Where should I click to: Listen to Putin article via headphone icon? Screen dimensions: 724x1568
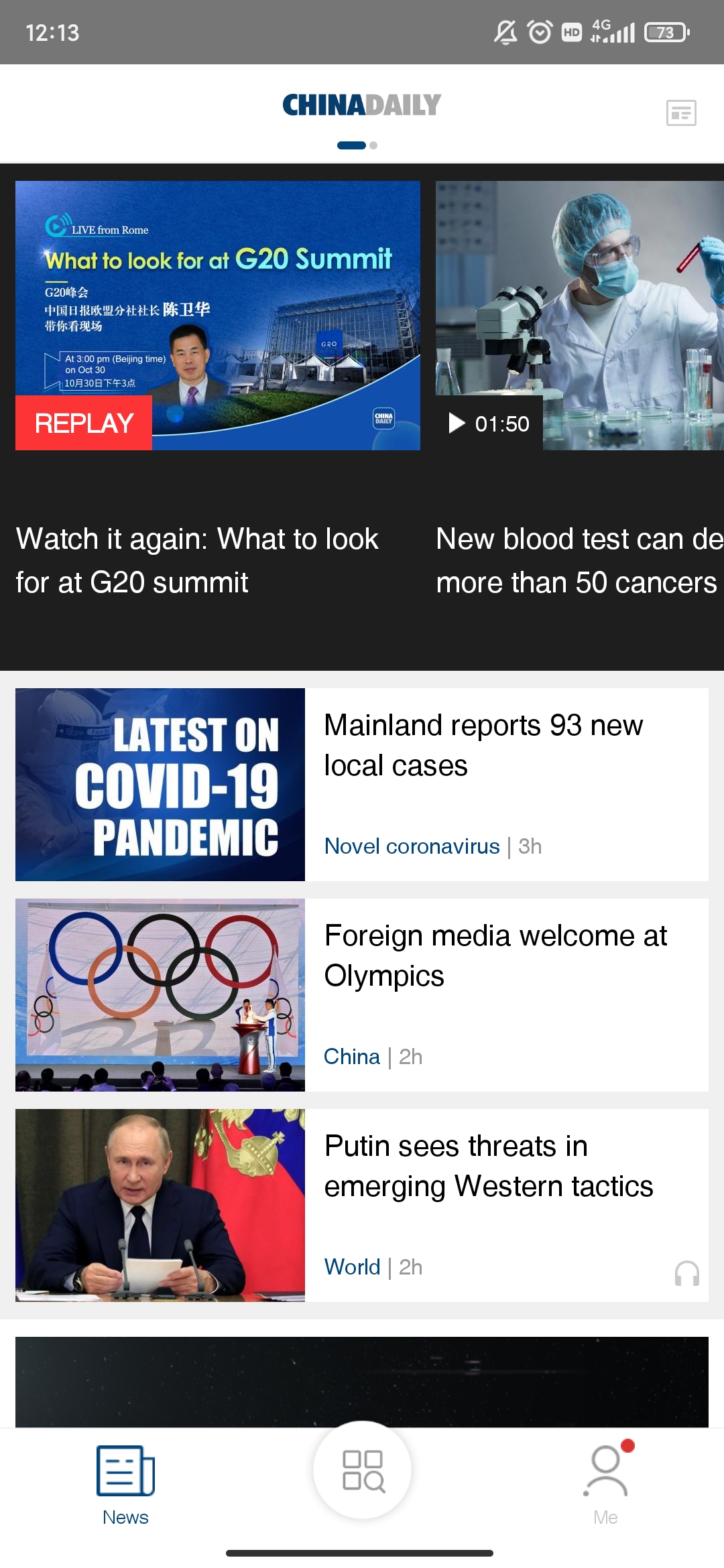tap(686, 1273)
